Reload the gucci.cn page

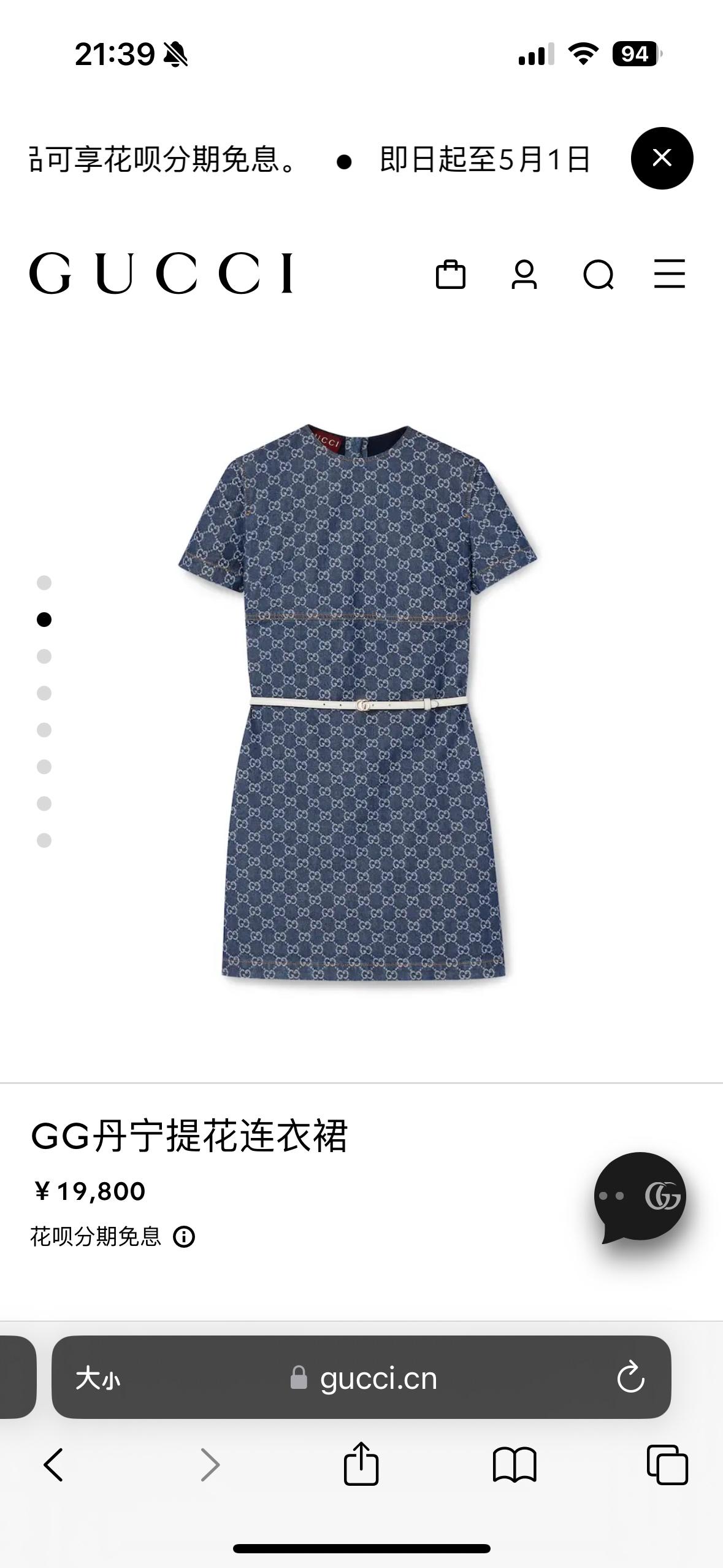pos(630,1378)
